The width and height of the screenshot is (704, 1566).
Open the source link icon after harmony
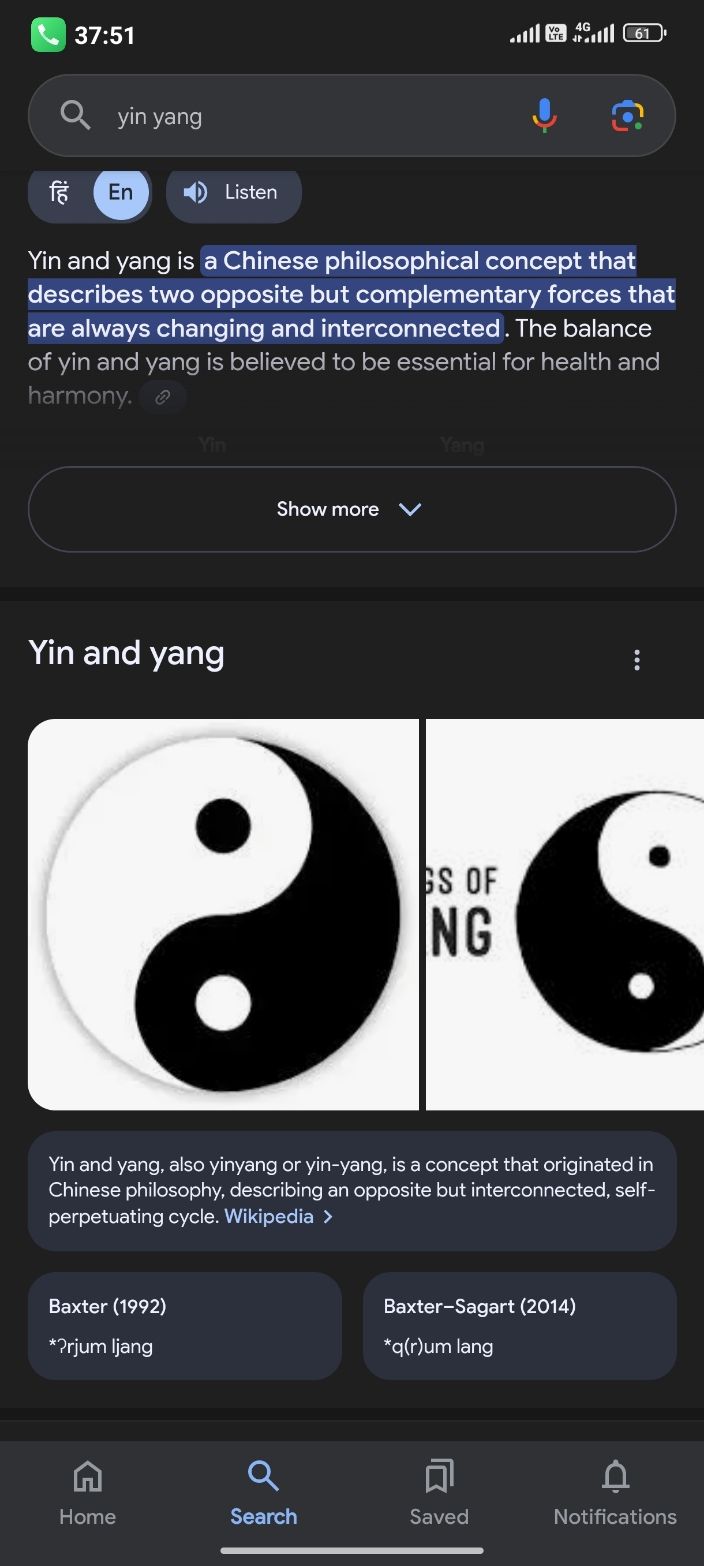(163, 397)
